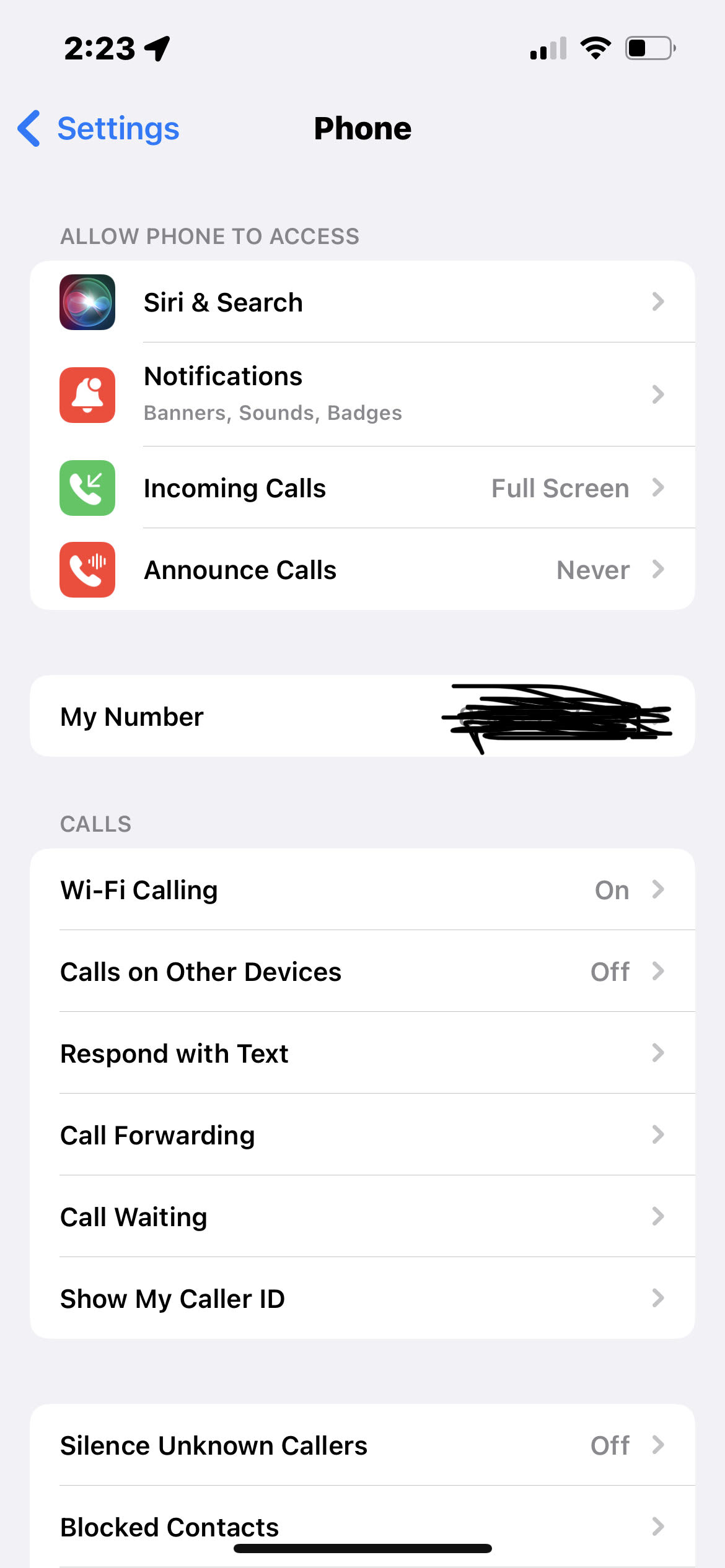Viewport: 725px width, 1568px height.
Task: Open Respond with Text options
Action: point(362,1053)
